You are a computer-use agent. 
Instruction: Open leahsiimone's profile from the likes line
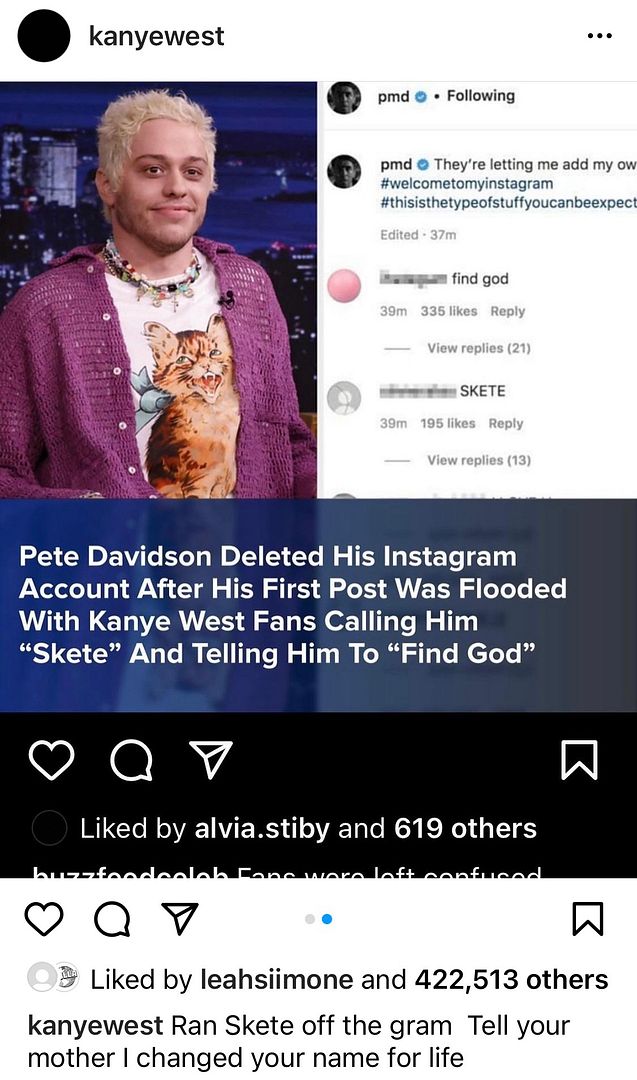point(276,979)
